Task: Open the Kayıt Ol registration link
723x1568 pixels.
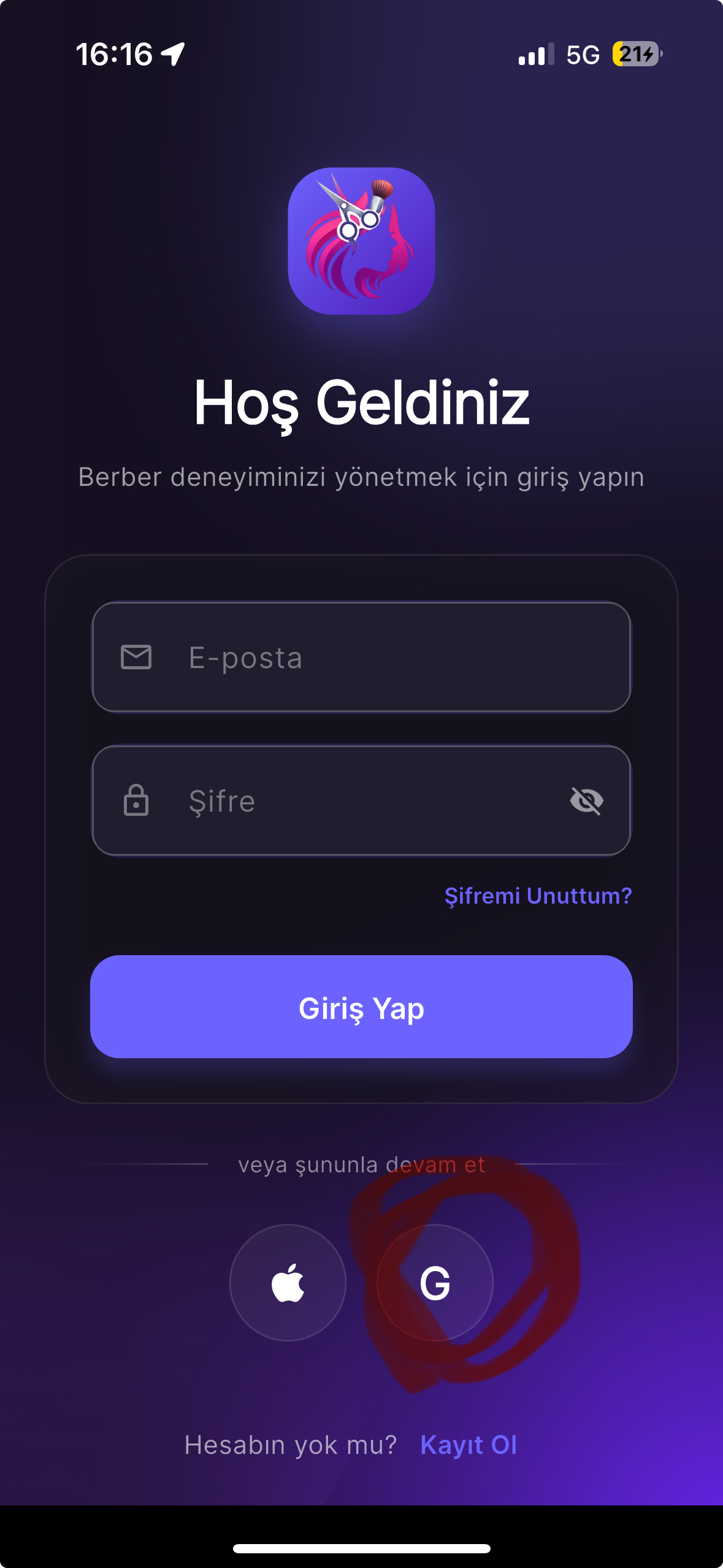Action: [x=469, y=1445]
